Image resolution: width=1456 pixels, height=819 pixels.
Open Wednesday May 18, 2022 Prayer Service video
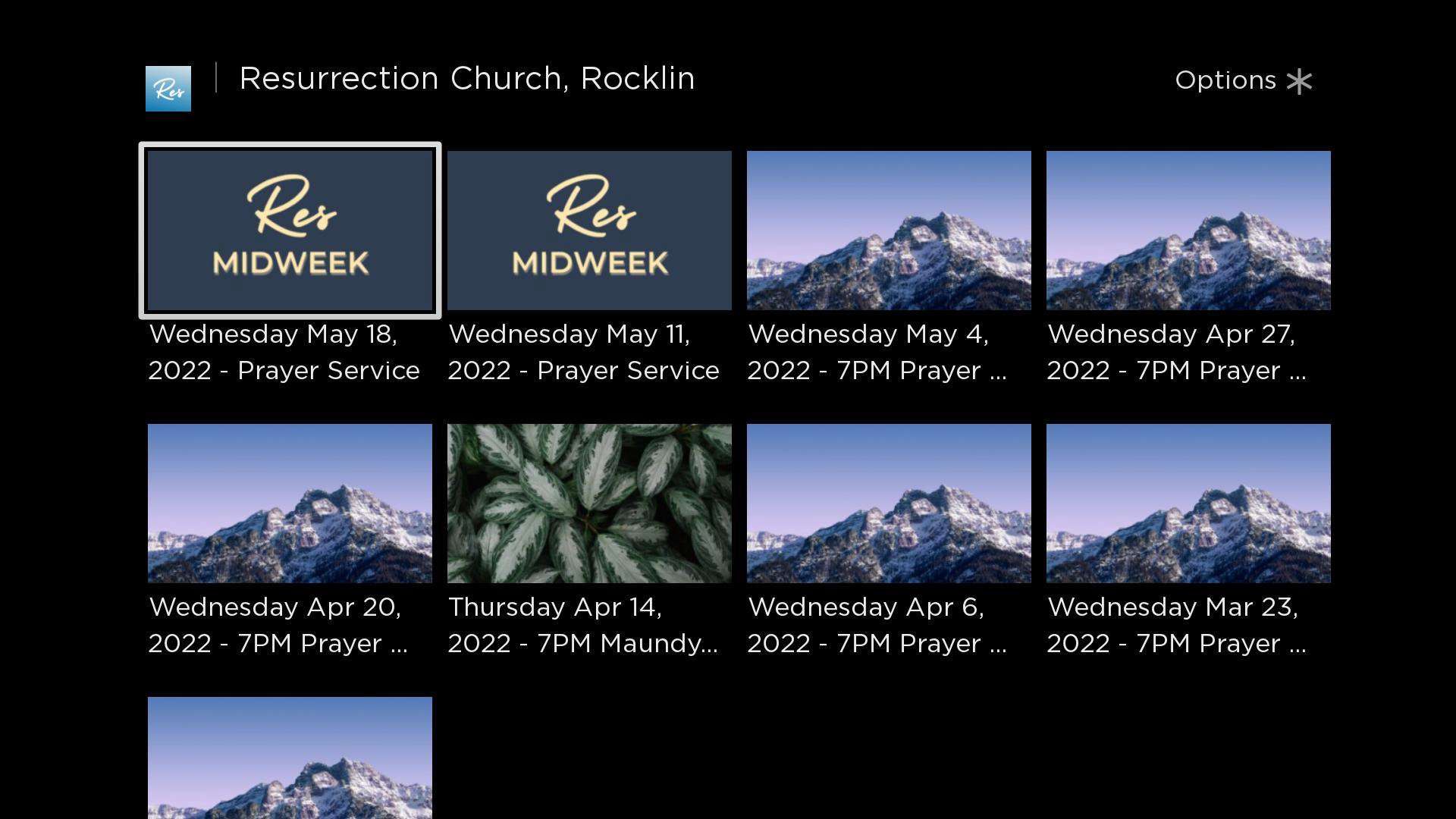pyautogui.click(x=290, y=231)
